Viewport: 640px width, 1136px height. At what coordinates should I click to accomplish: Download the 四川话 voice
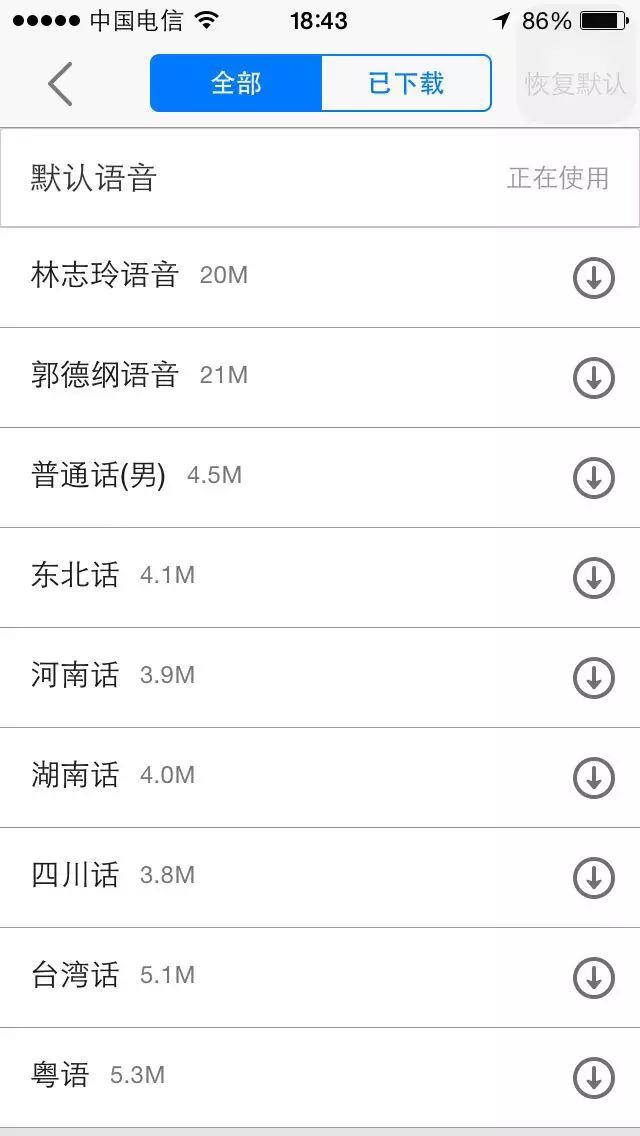click(594, 878)
